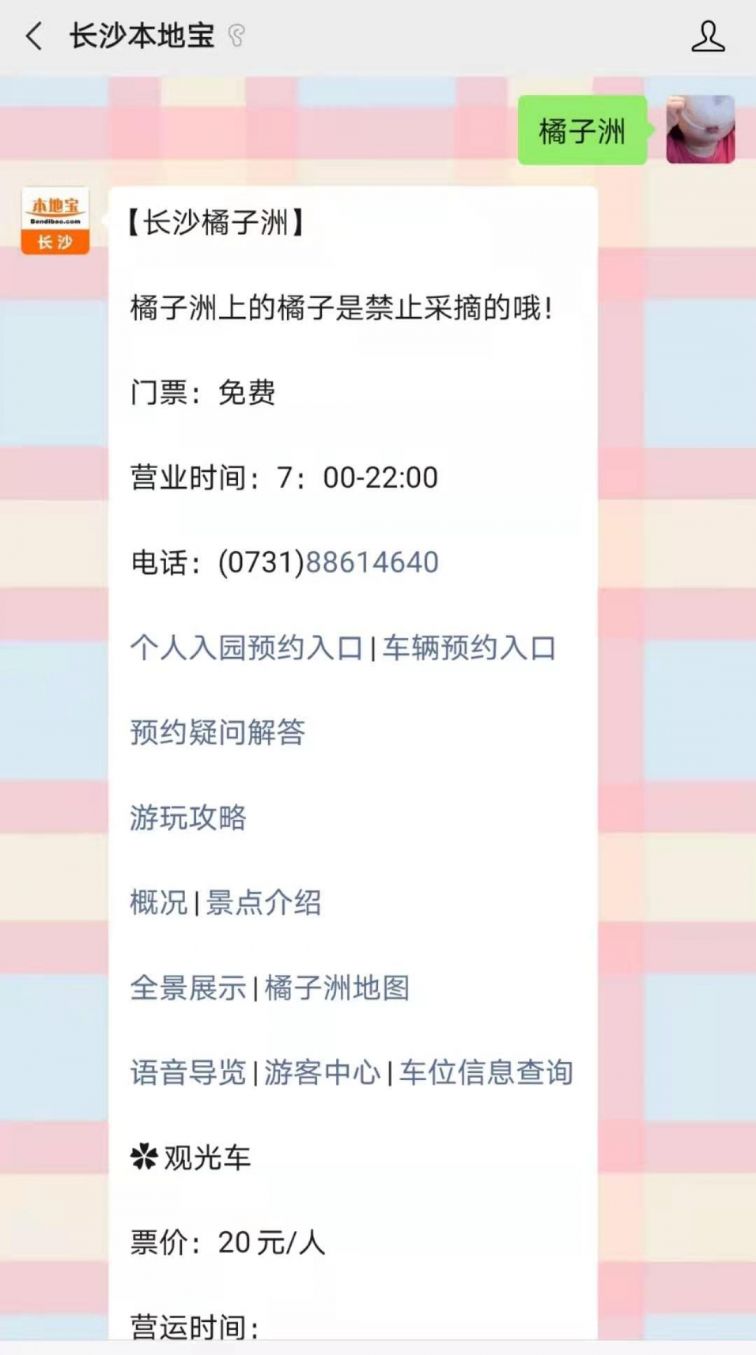756x1355 pixels.
Task: Open 语音导览 link
Action: click(x=188, y=1073)
